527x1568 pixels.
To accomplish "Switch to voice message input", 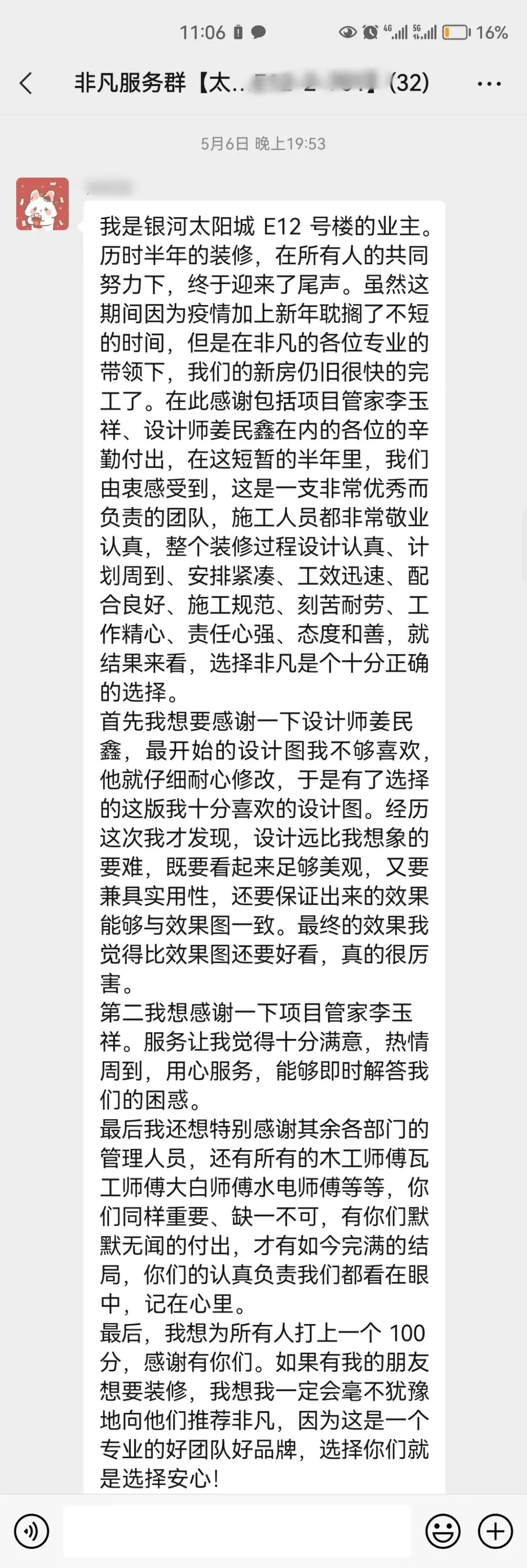I will (32, 1531).
